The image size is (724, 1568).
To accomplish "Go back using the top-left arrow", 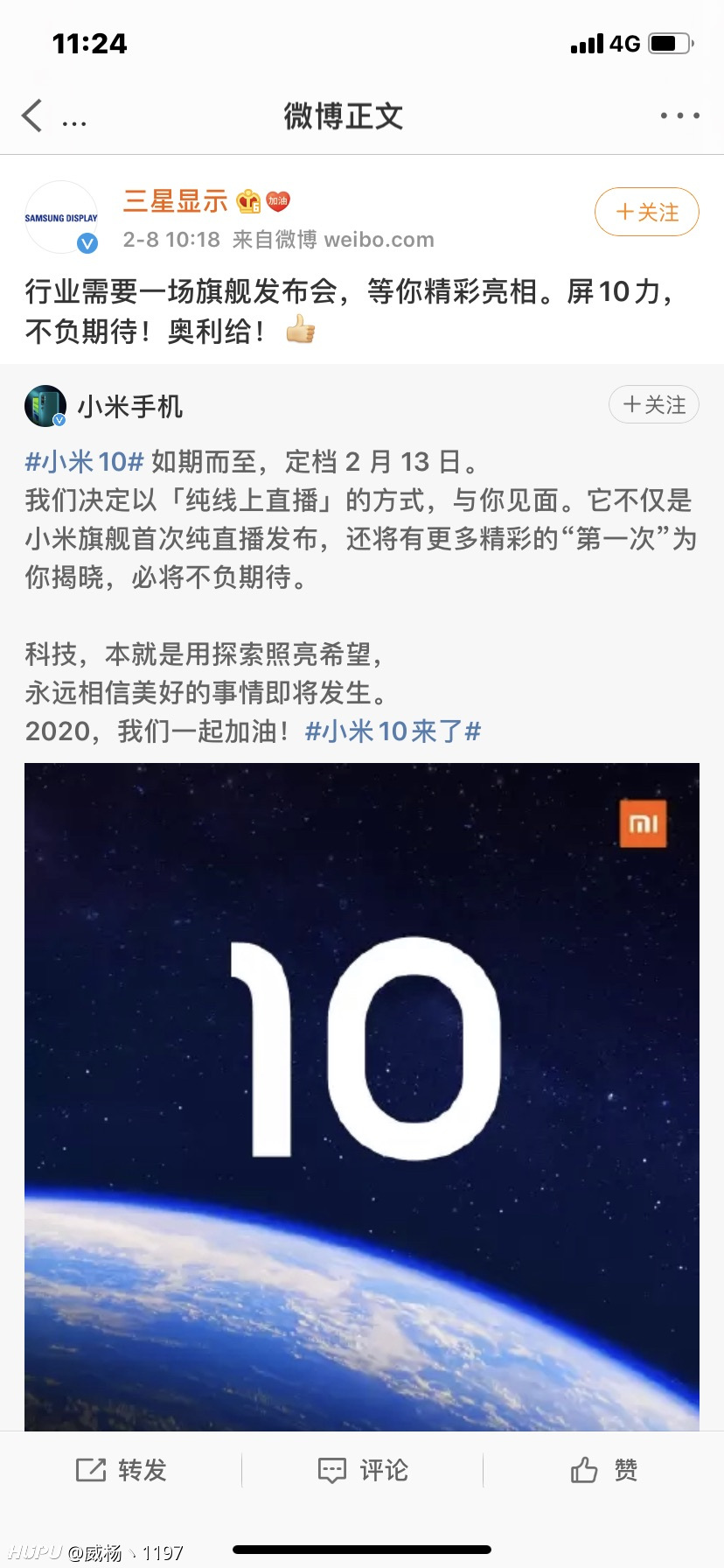I will 32,115.
